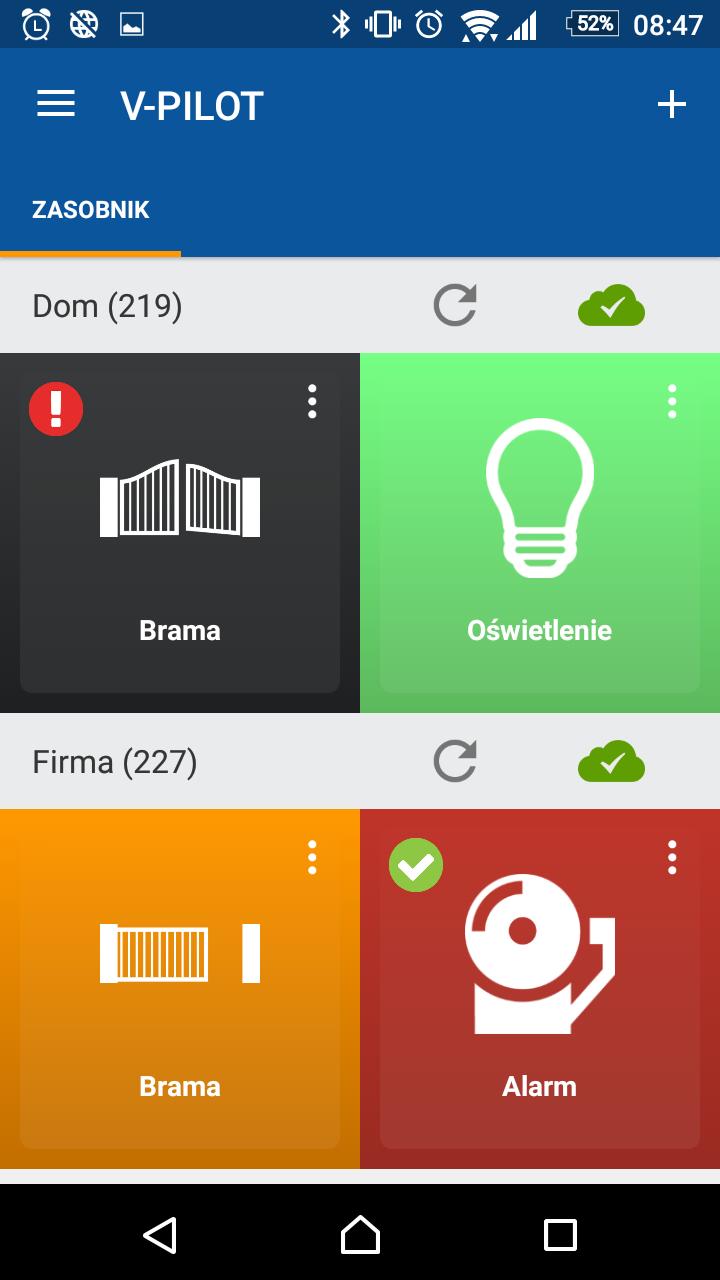Toggle the Oświetlenie lighting tile
720x1280 pixels.
click(540, 533)
